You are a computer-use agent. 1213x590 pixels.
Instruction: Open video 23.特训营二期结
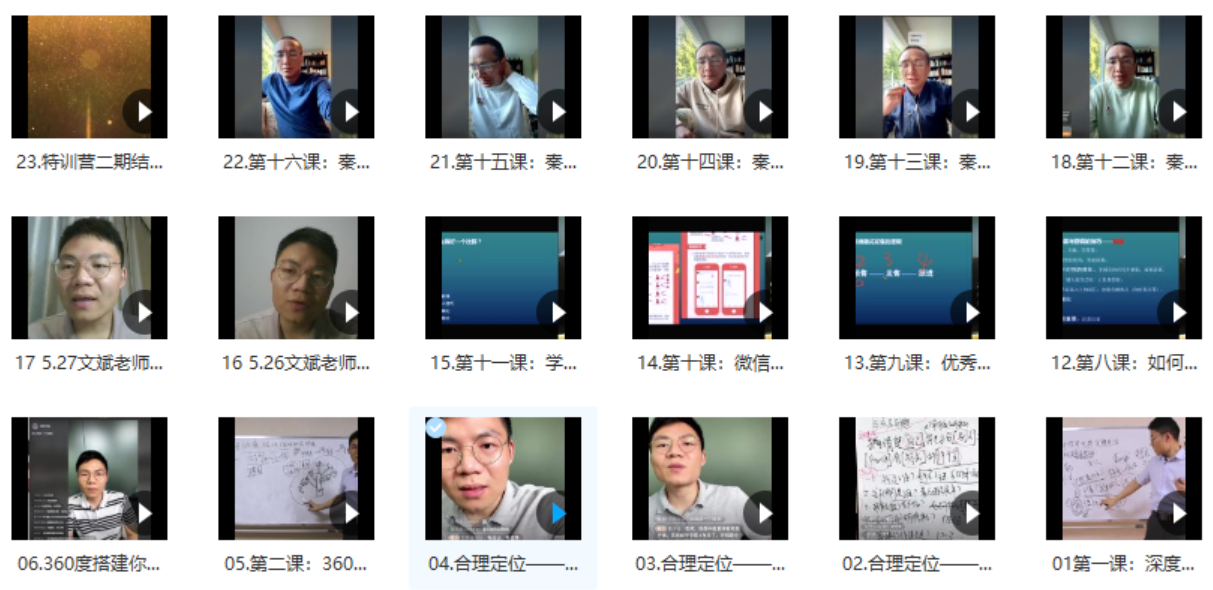click(x=89, y=77)
